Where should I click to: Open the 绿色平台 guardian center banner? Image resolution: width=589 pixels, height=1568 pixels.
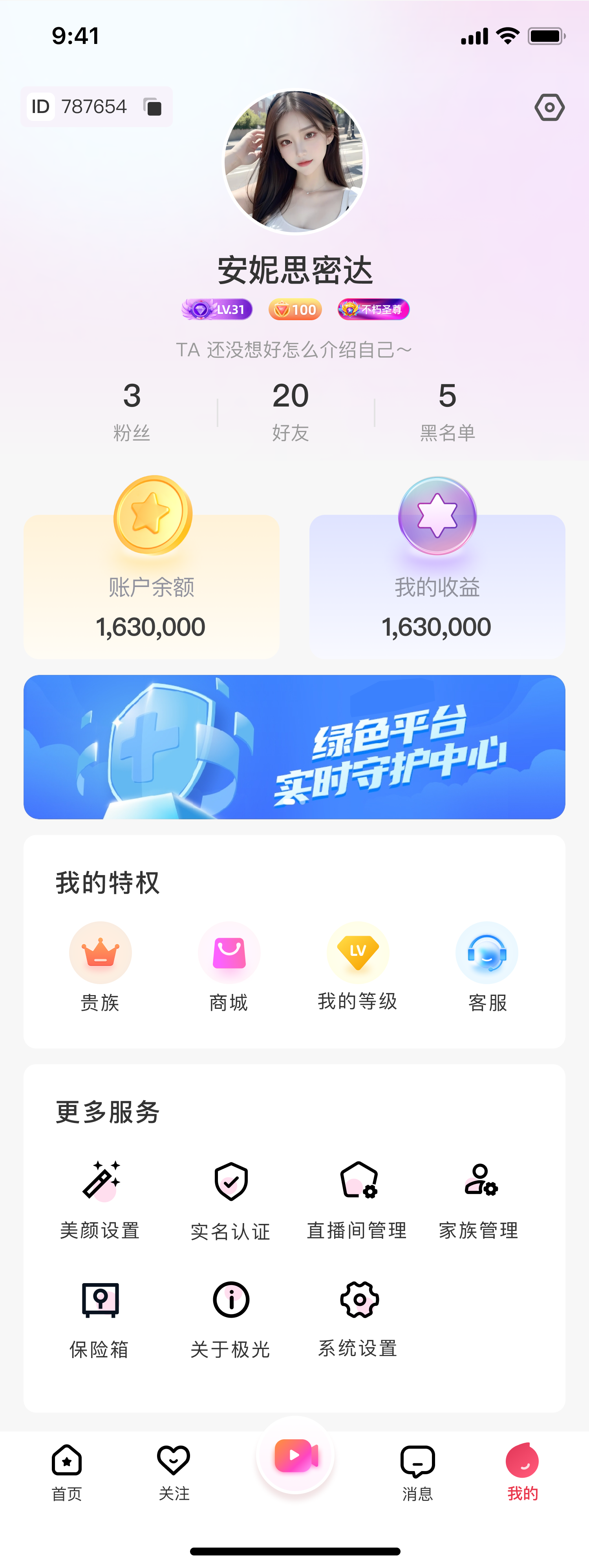point(294,747)
